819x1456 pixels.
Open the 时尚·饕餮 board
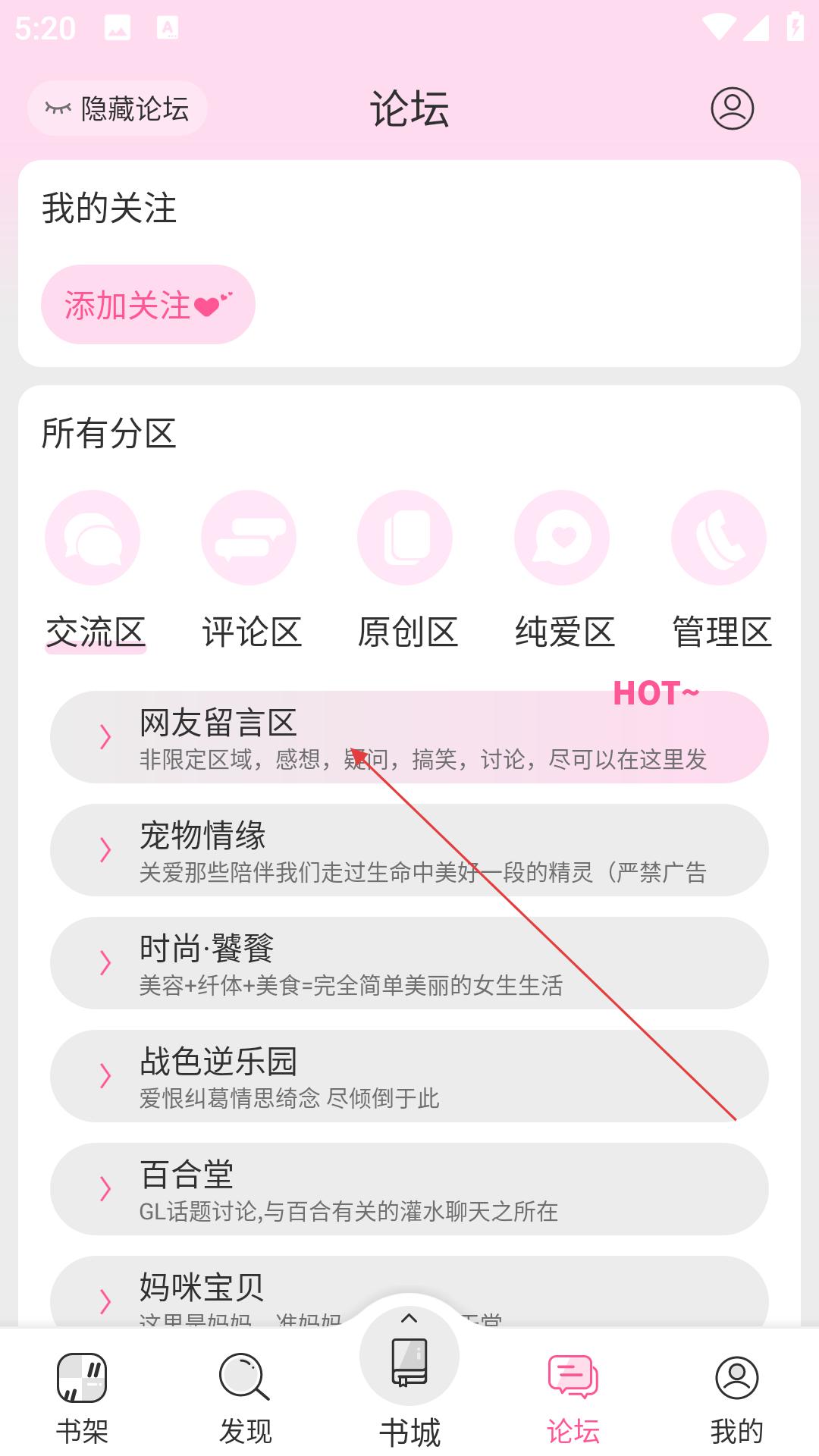[409, 963]
